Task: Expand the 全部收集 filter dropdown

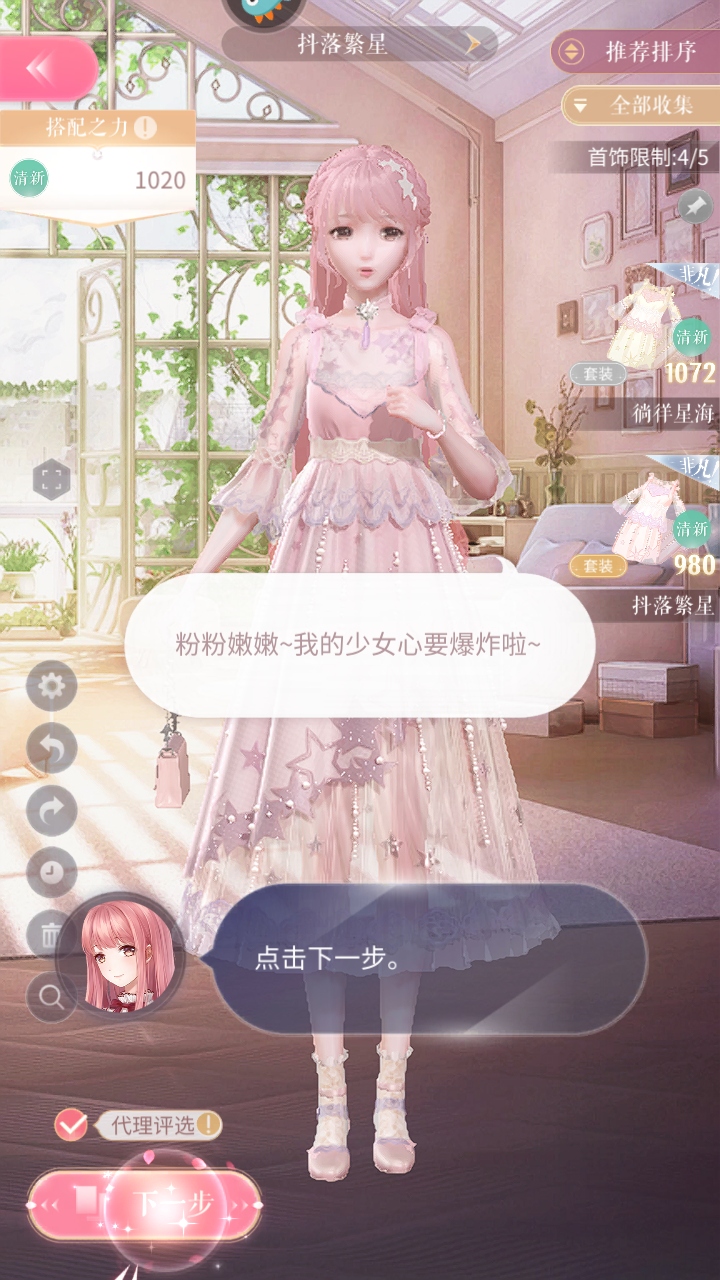Action: click(640, 105)
